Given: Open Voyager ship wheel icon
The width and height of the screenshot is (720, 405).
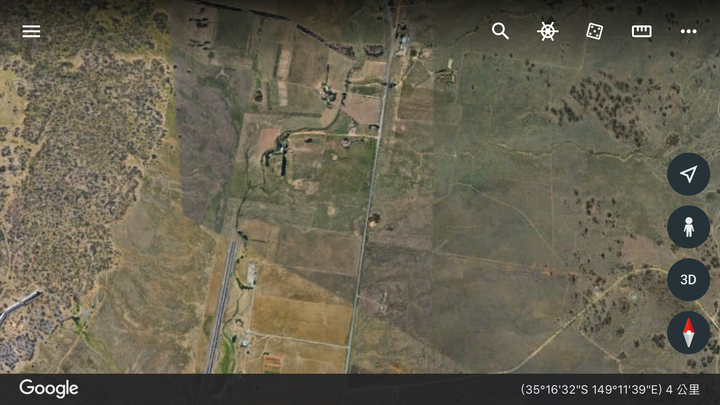Looking at the screenshot, I should 547,31.
